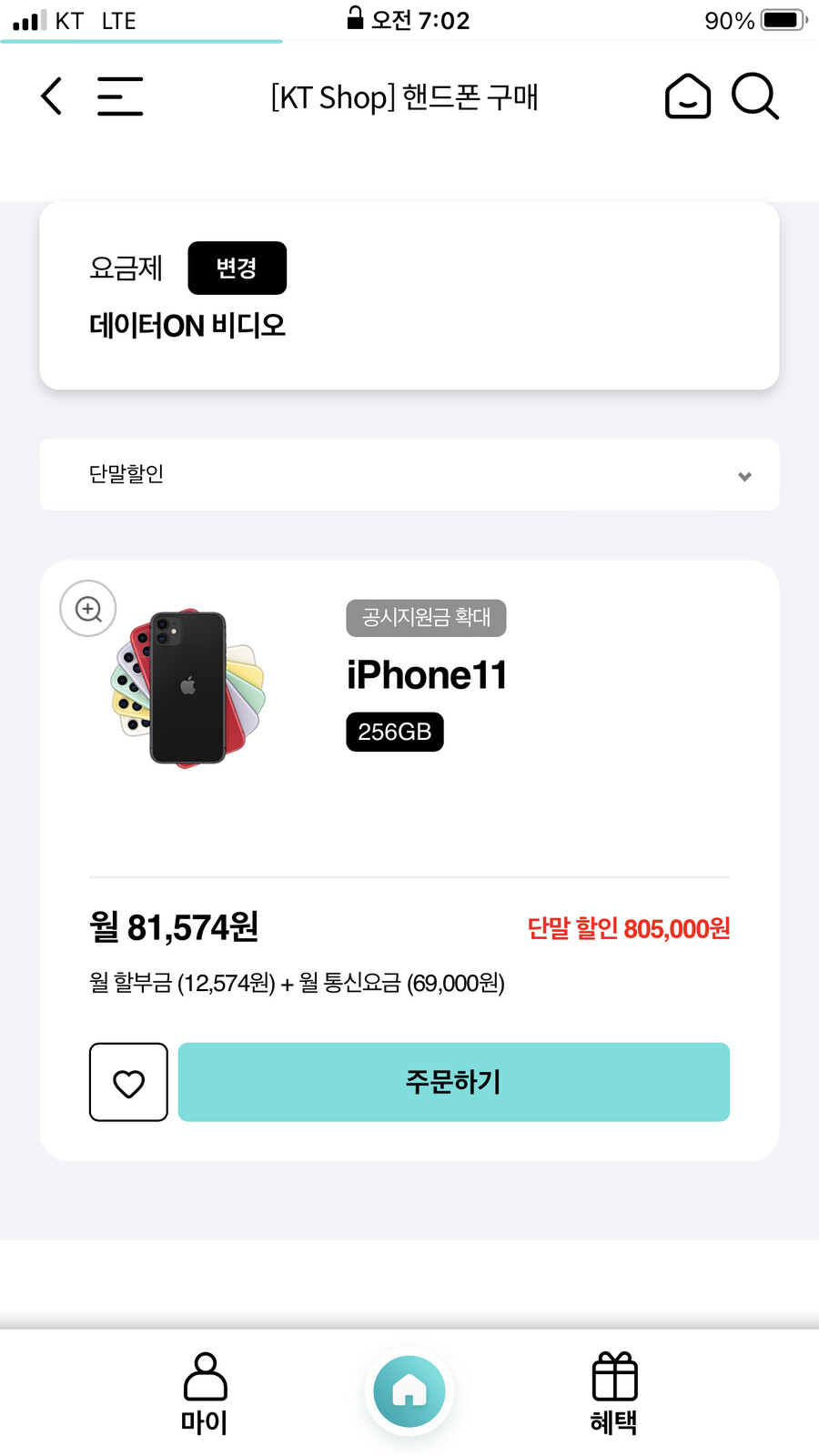Viewport: 819px width, 1456px height.
Task: Tap the home icon in the top bar
Action: (x=687, y=97)
